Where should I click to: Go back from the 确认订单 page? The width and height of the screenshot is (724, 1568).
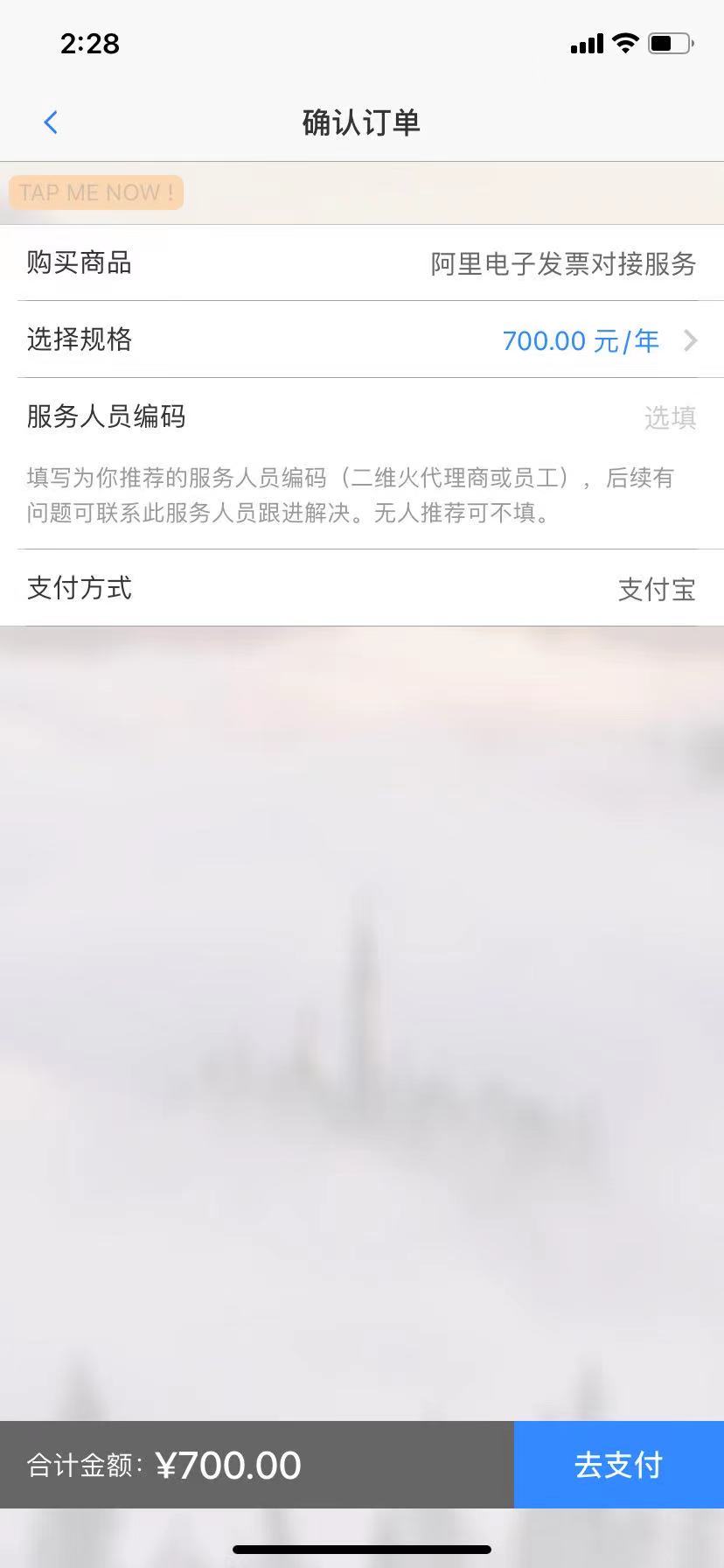[x=51, y=122]
